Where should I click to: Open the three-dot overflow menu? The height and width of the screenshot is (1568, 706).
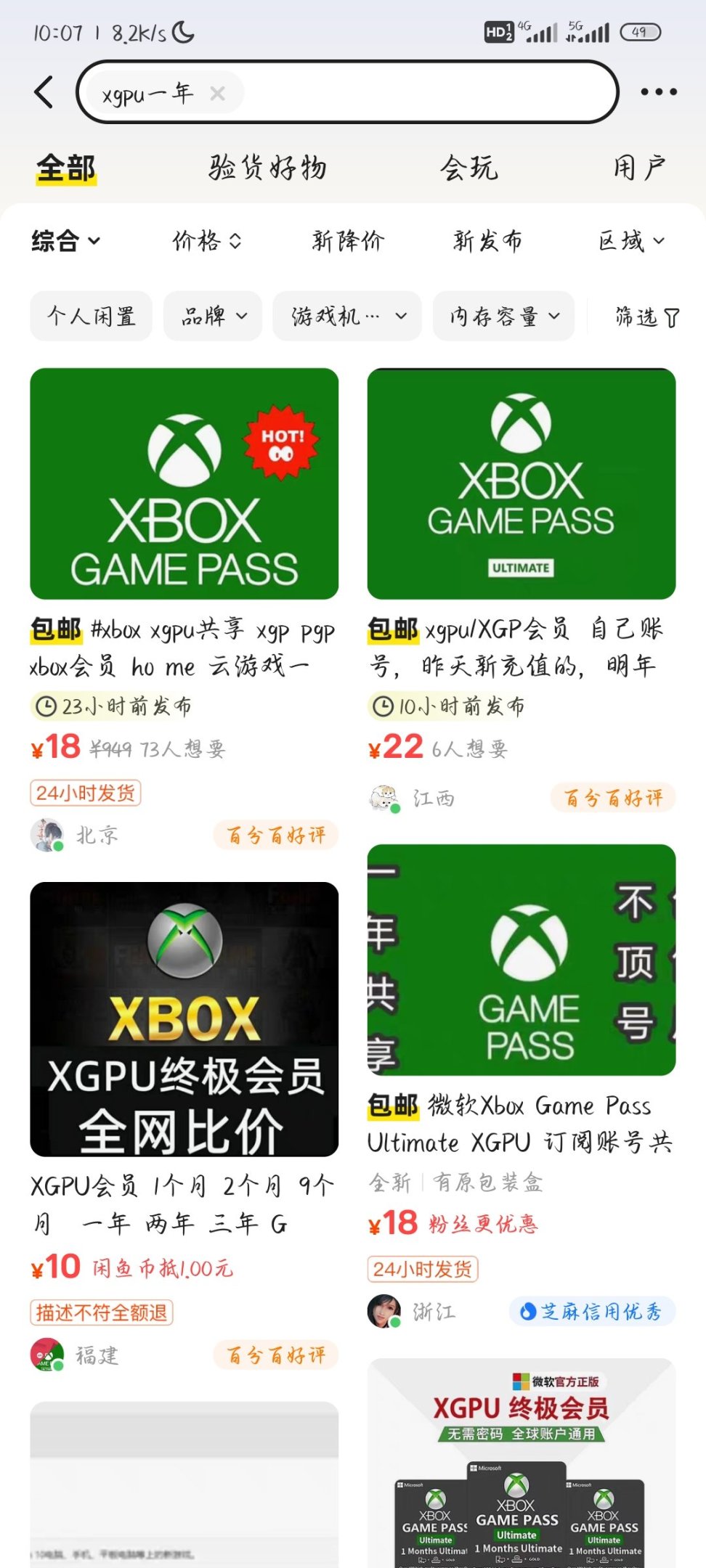pyautogui.click(x=658, y=92)
